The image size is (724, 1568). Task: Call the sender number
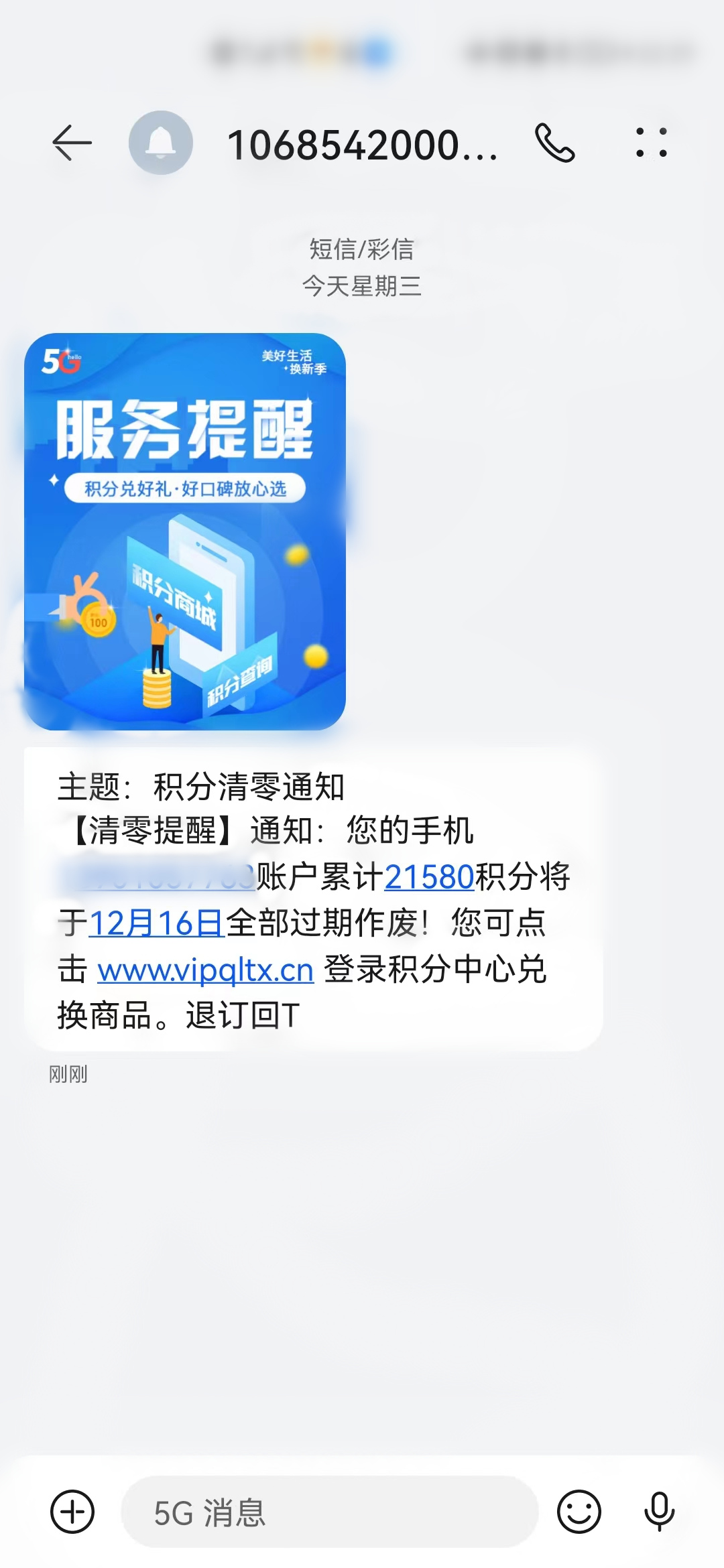[x=555, y=143]
